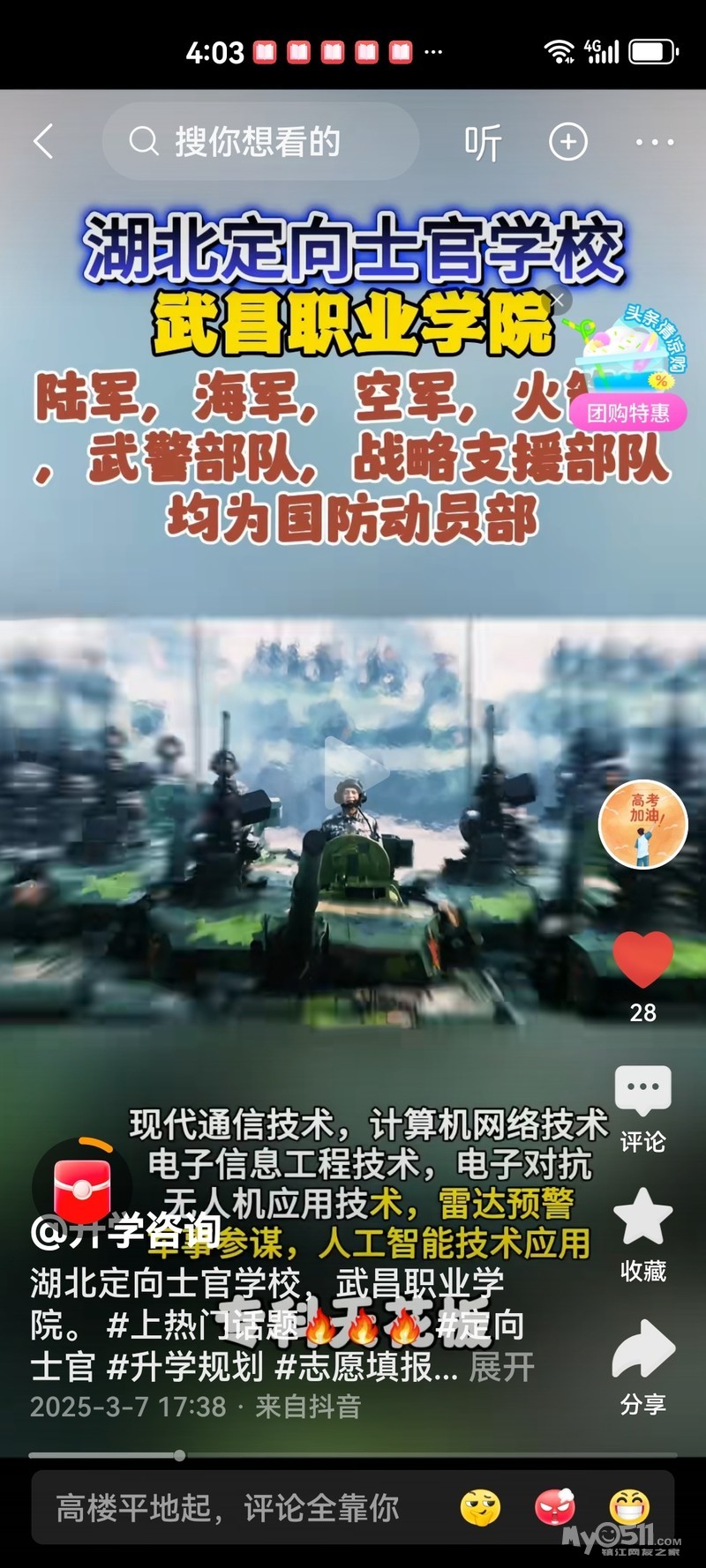Like the video with the heart icon
This screenshot has width=706, height=1568.
point(643,959)
